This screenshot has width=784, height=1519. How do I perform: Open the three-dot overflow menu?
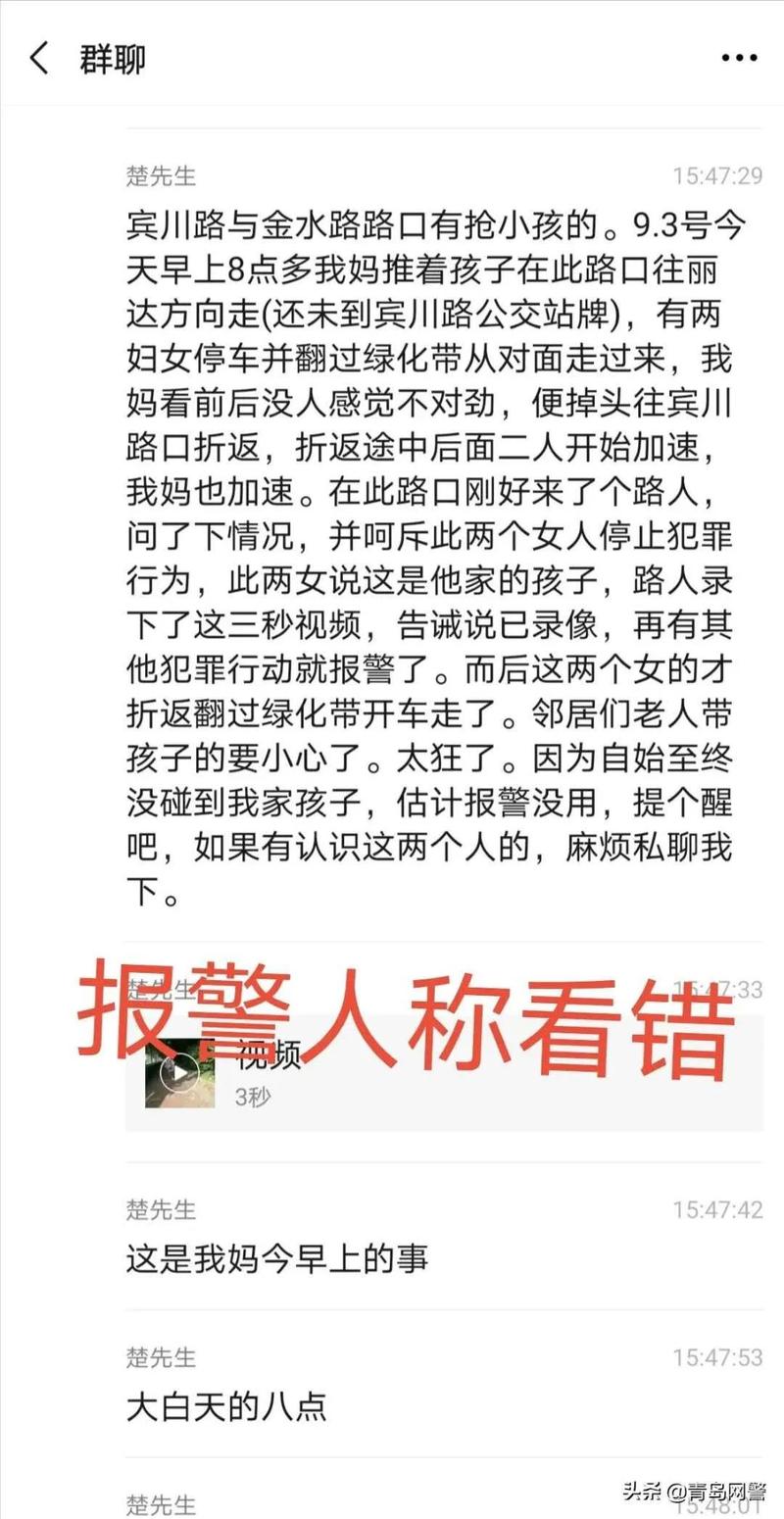(739, 59)
